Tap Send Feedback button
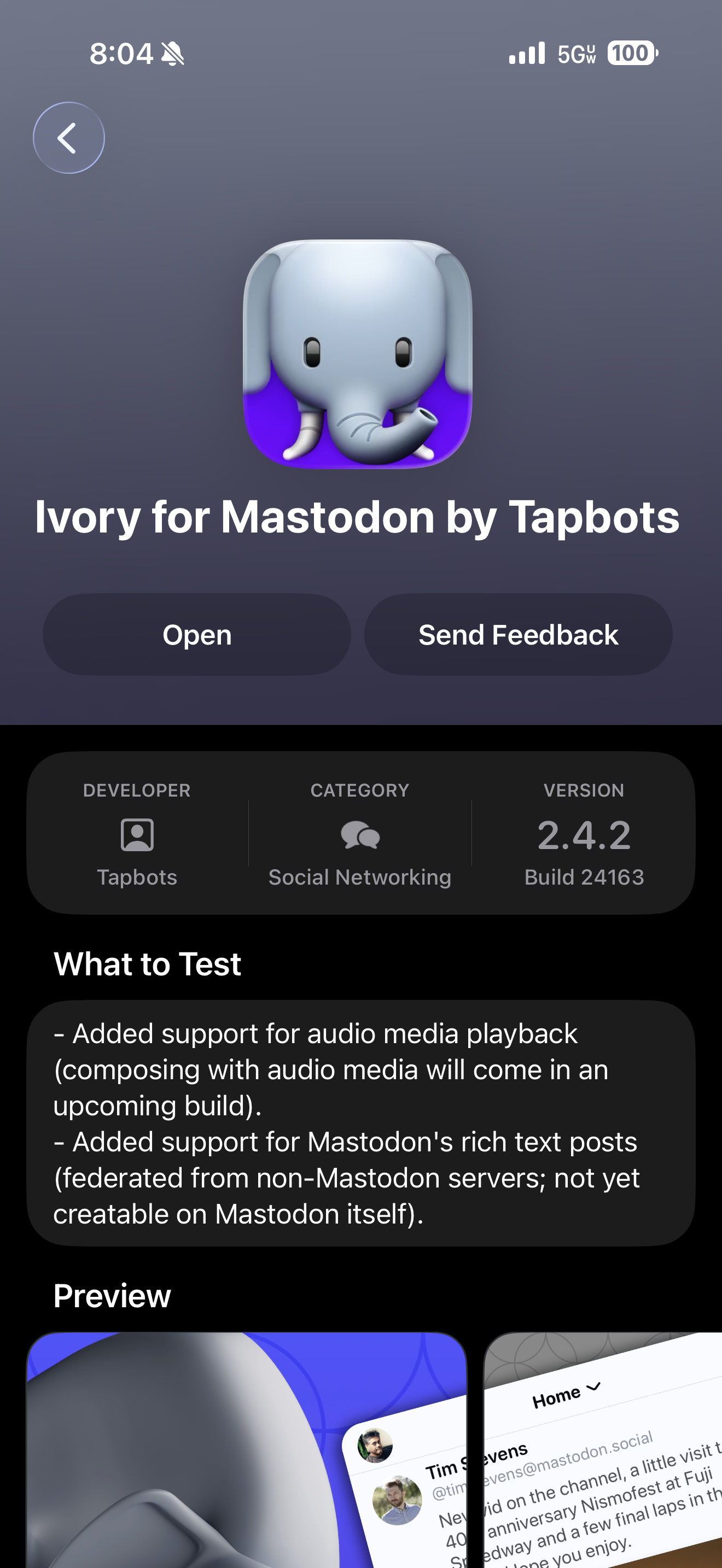The image size is (722, 1568). tap(518, 635)
